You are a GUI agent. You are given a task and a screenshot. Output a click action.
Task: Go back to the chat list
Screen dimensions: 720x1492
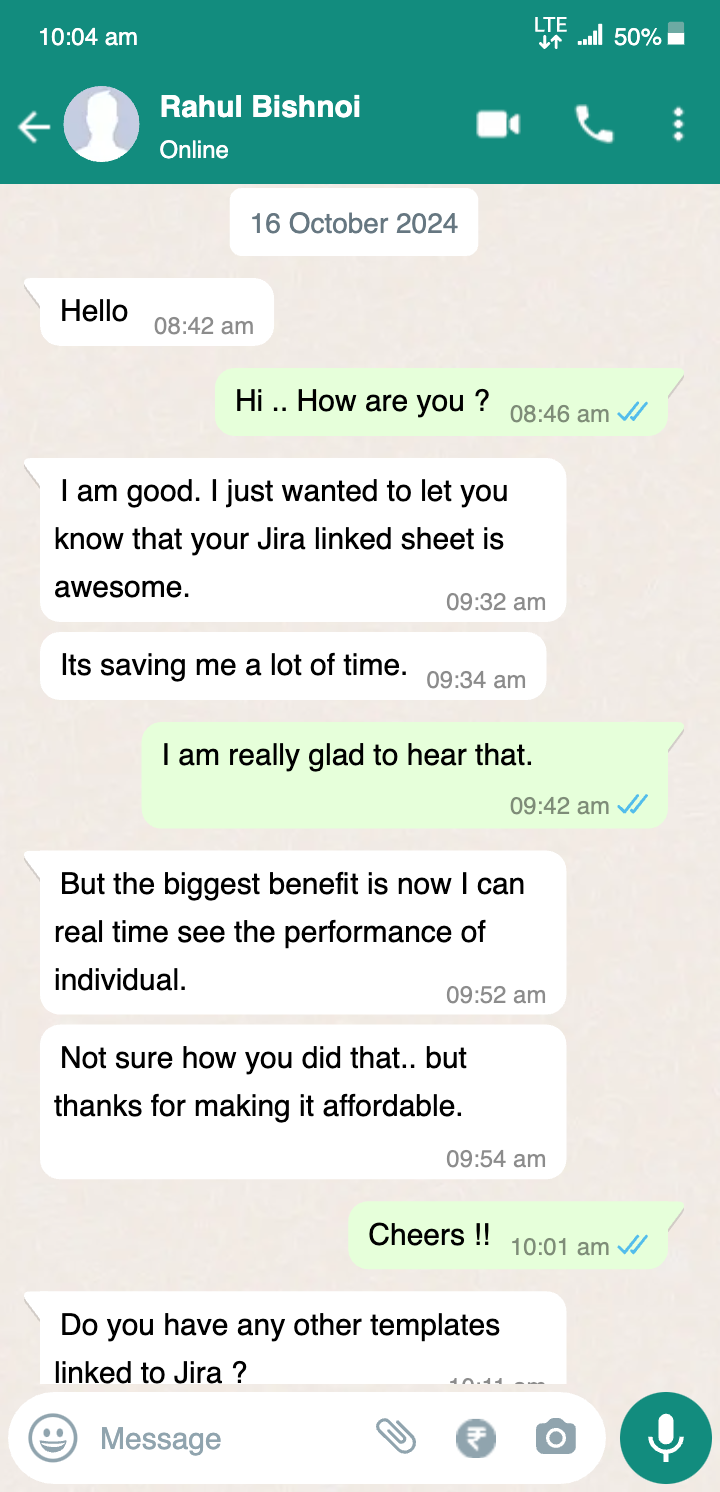pyautogui.click(x=34, y=127)
